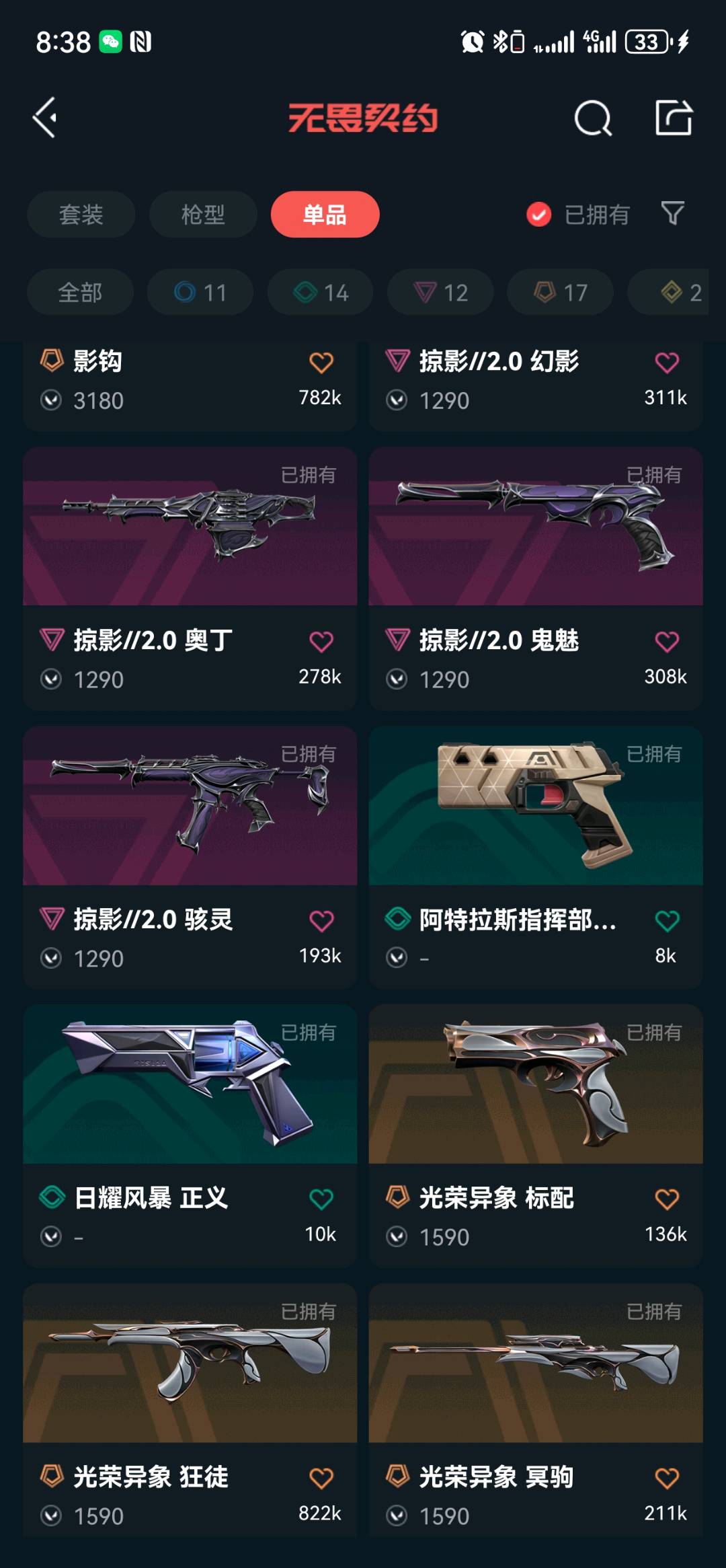Open the funnel filter options
This screenshot has width=726, height=1568.
pyautogui.click(x=672, y=214)
